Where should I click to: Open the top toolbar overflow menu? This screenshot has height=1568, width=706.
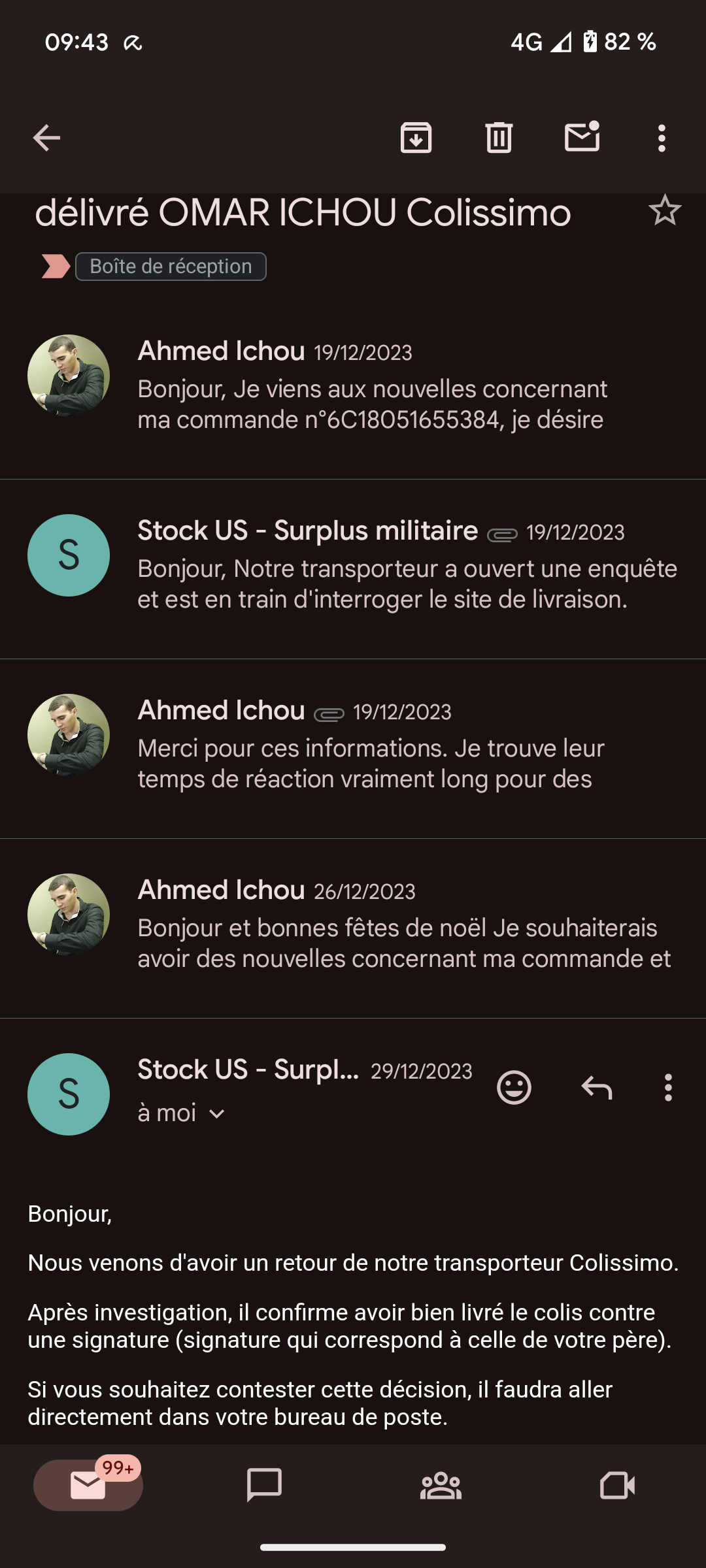(x=662, y=138)
